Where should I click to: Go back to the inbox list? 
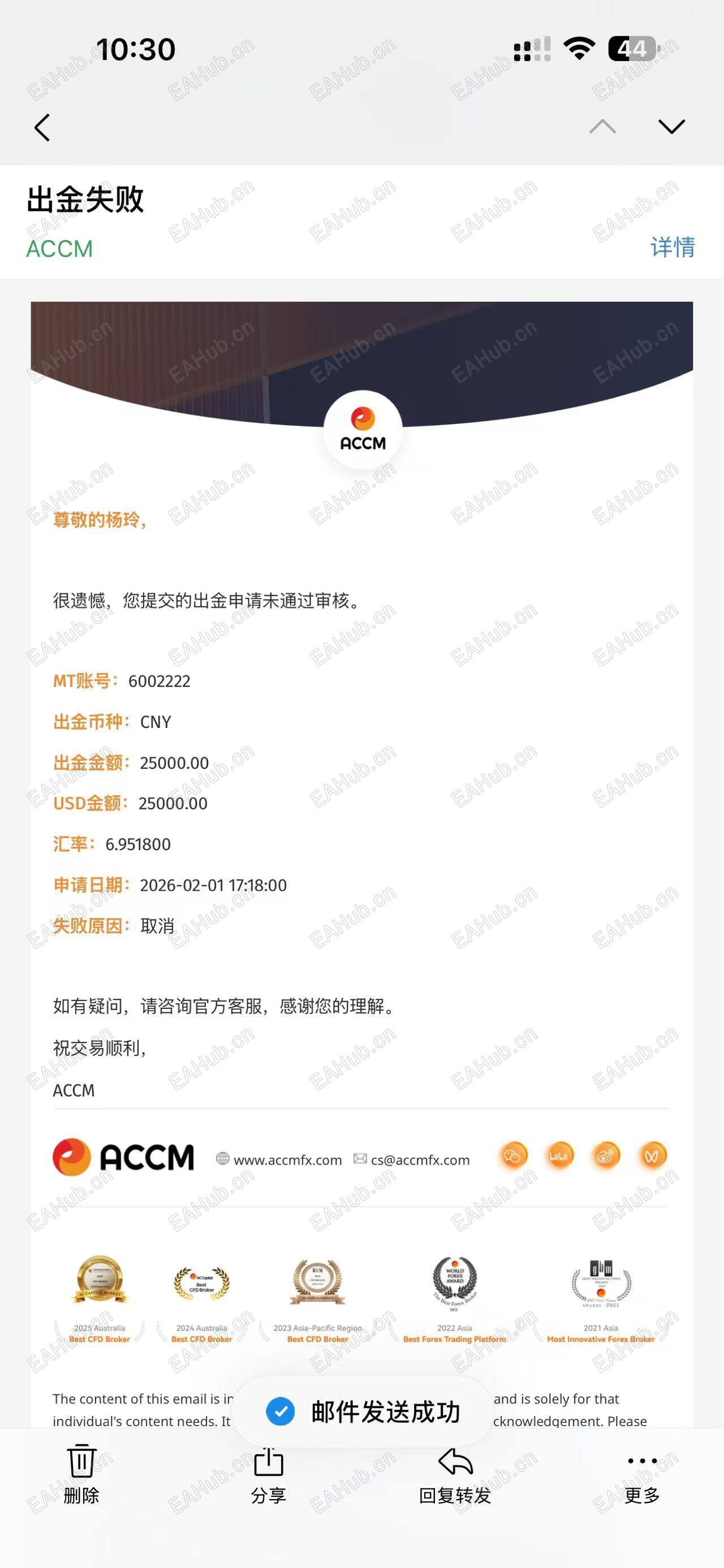coord(42,128)
